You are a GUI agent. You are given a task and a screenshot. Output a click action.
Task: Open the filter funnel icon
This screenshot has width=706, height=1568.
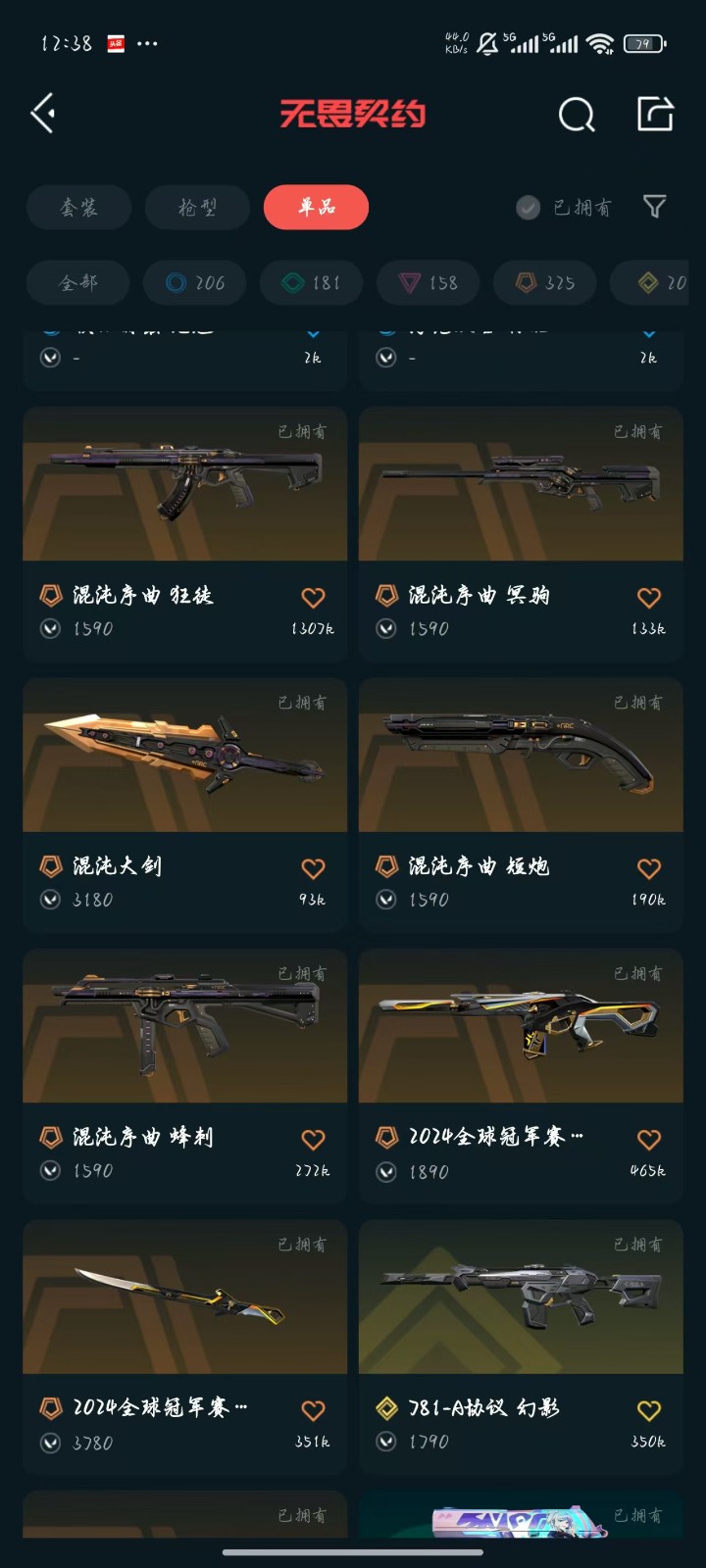pos(654,207)
